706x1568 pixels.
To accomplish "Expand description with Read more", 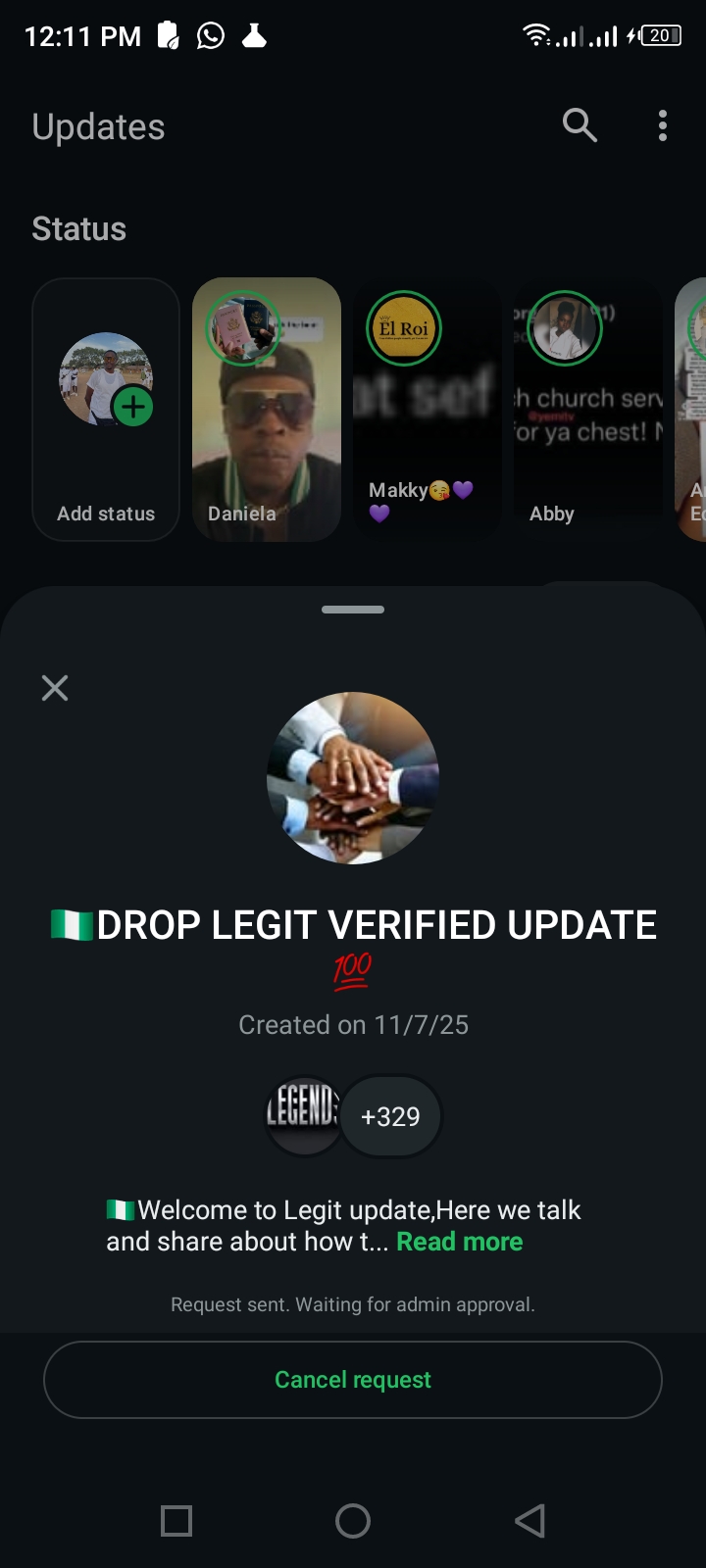I will [459, 1242].
